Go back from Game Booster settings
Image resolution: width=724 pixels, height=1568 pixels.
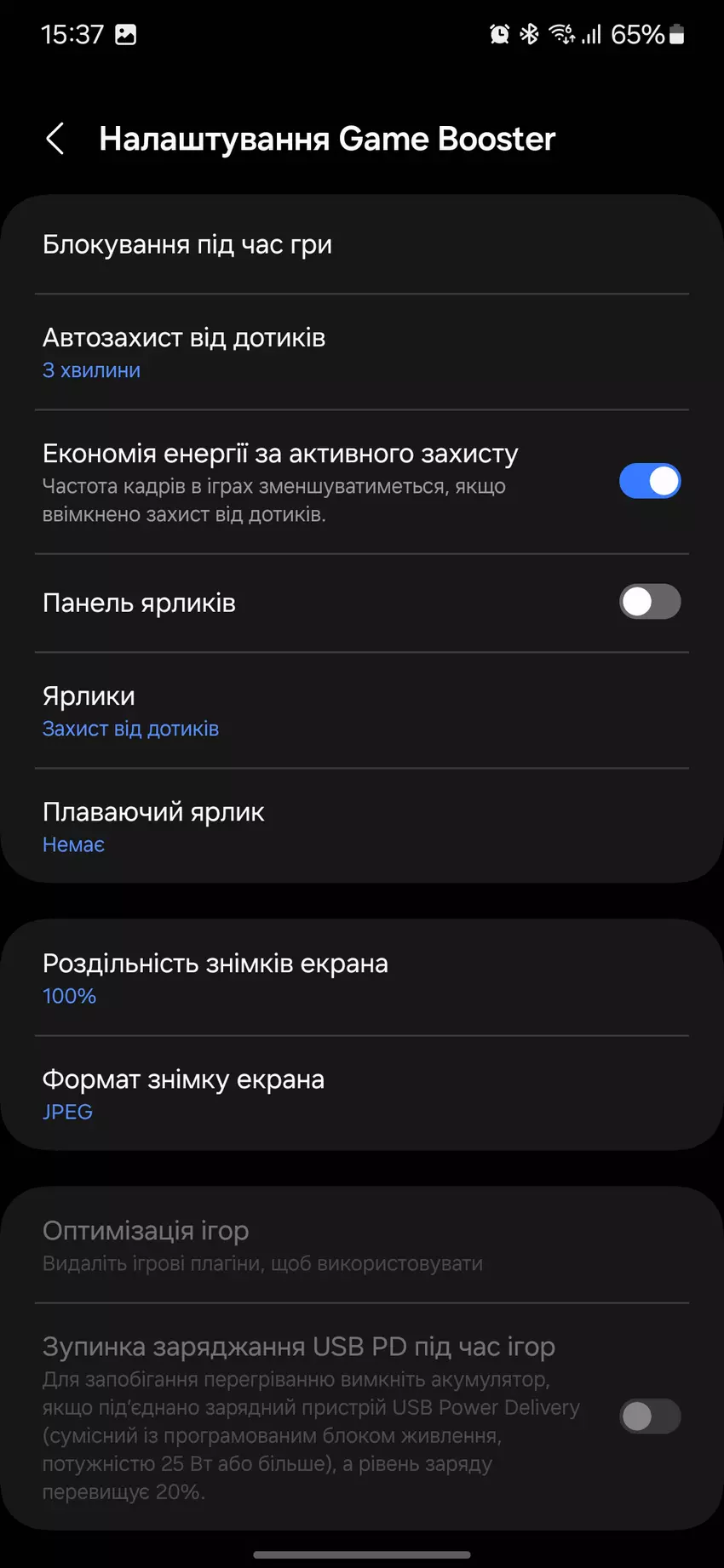55,139
